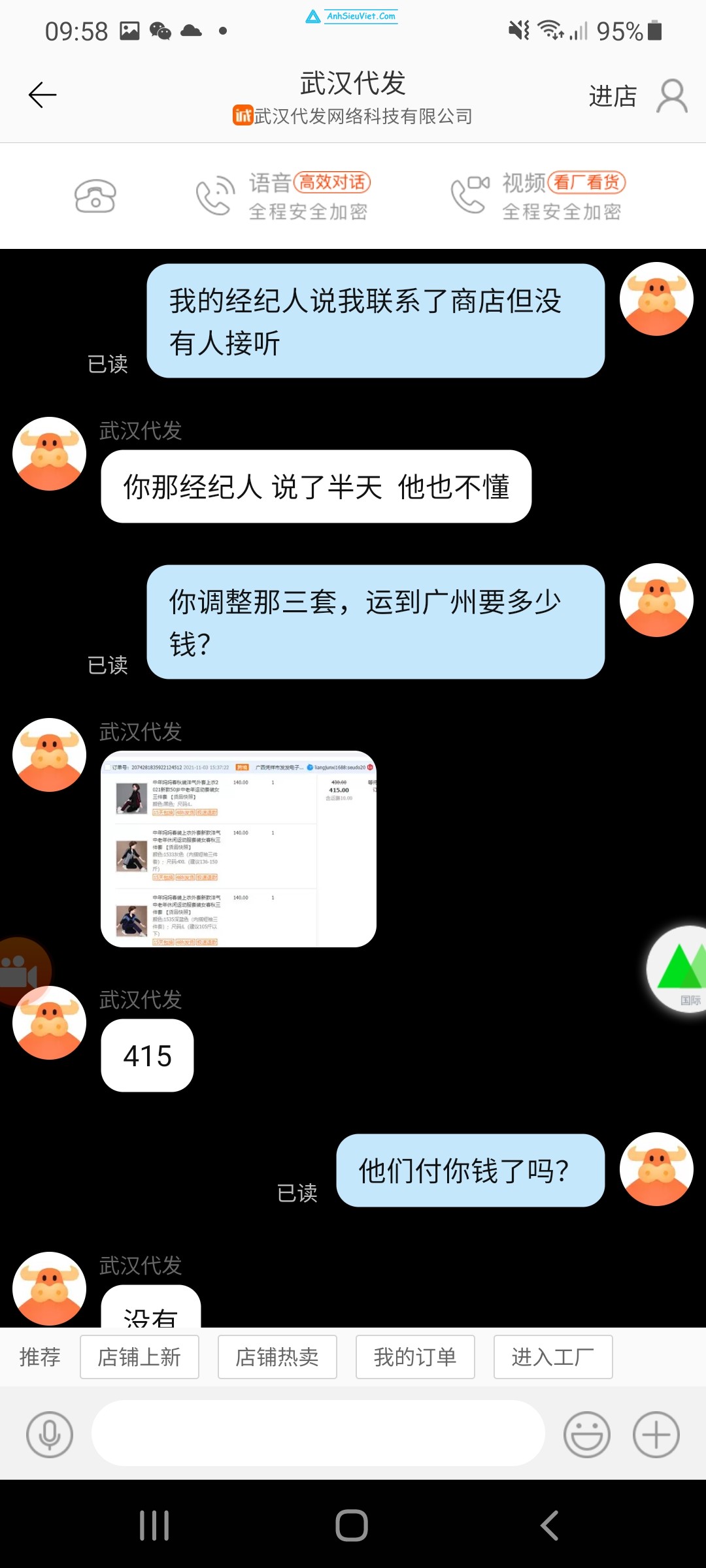Tap the 进入工厂 chip
The height and width of the screenshot is (1568, 706).
coord(553,1357)
